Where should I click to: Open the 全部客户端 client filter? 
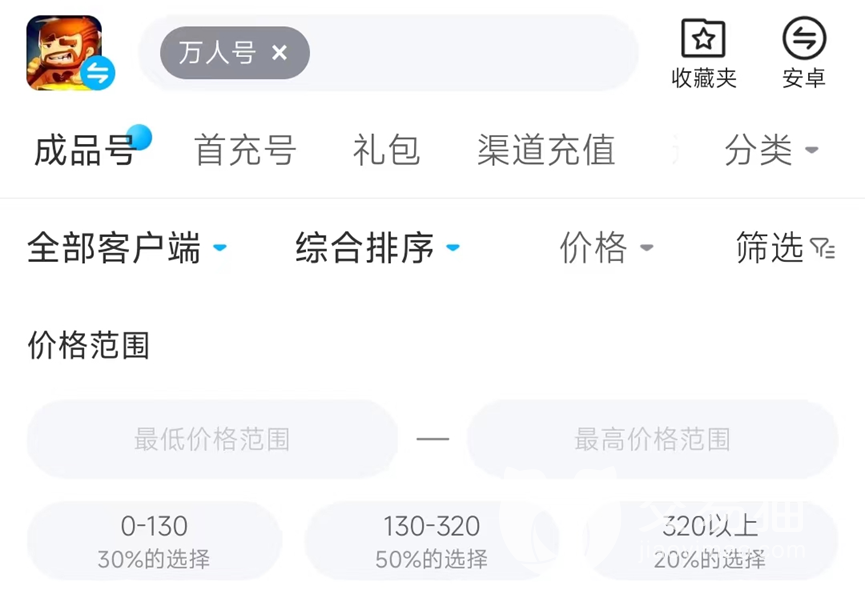(126, 247)
